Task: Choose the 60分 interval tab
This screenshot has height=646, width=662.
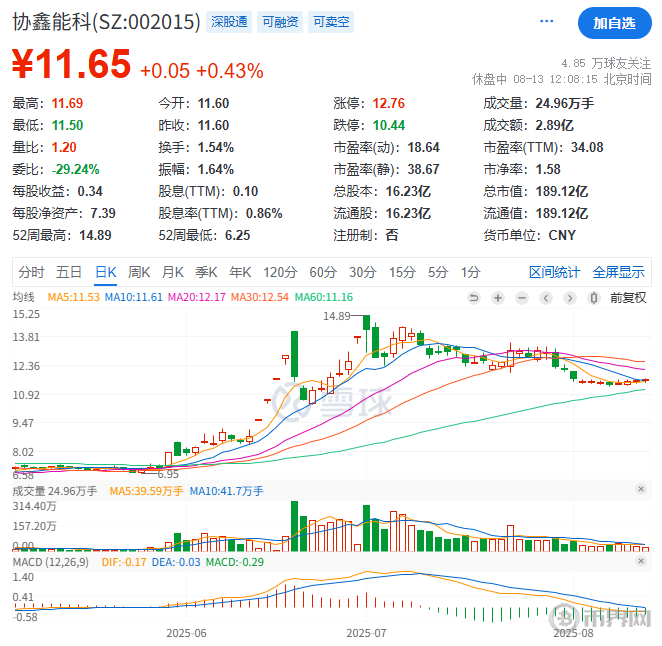Action: click(x=323, y=271)
